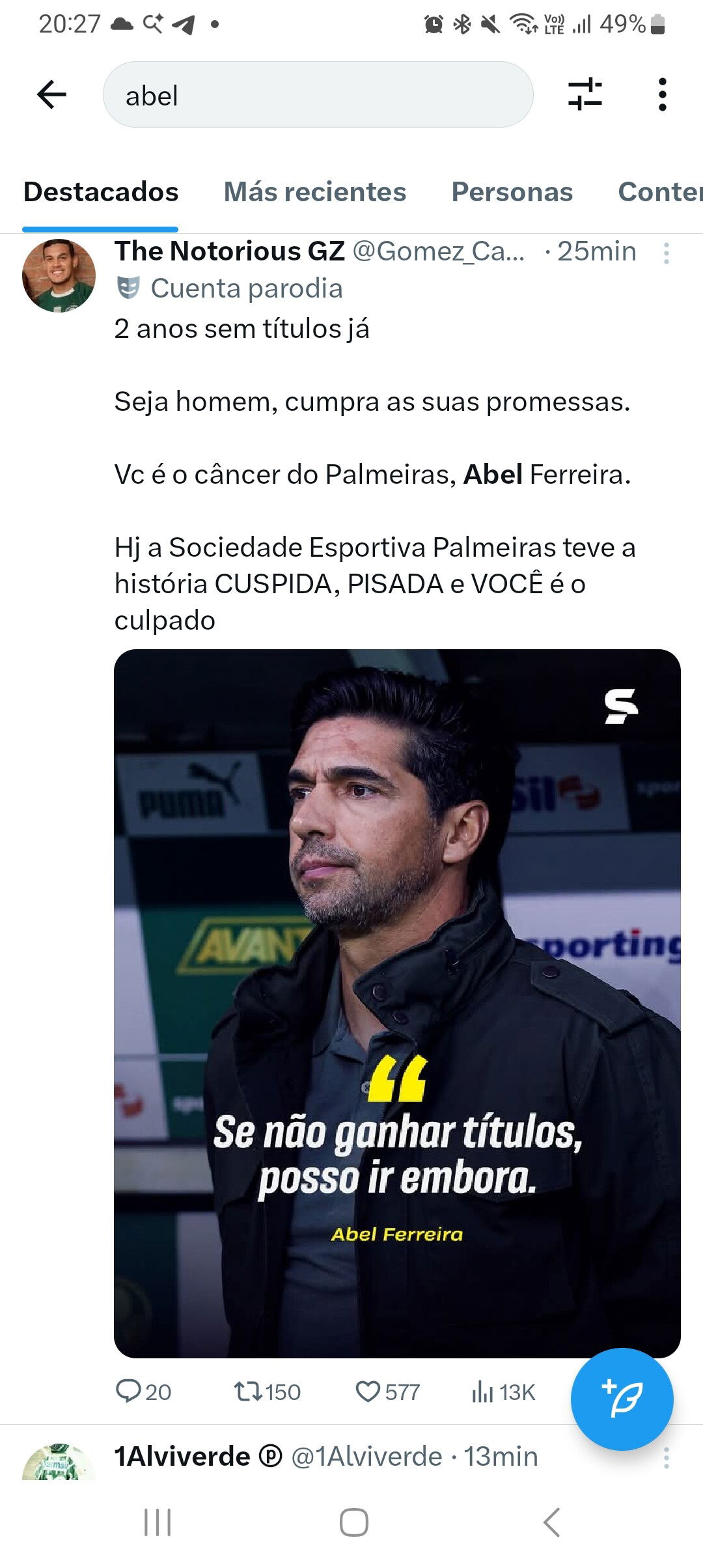Go back using the top arrow
This screenshot has width=703, height=1568.
click(x=52, y=95)
